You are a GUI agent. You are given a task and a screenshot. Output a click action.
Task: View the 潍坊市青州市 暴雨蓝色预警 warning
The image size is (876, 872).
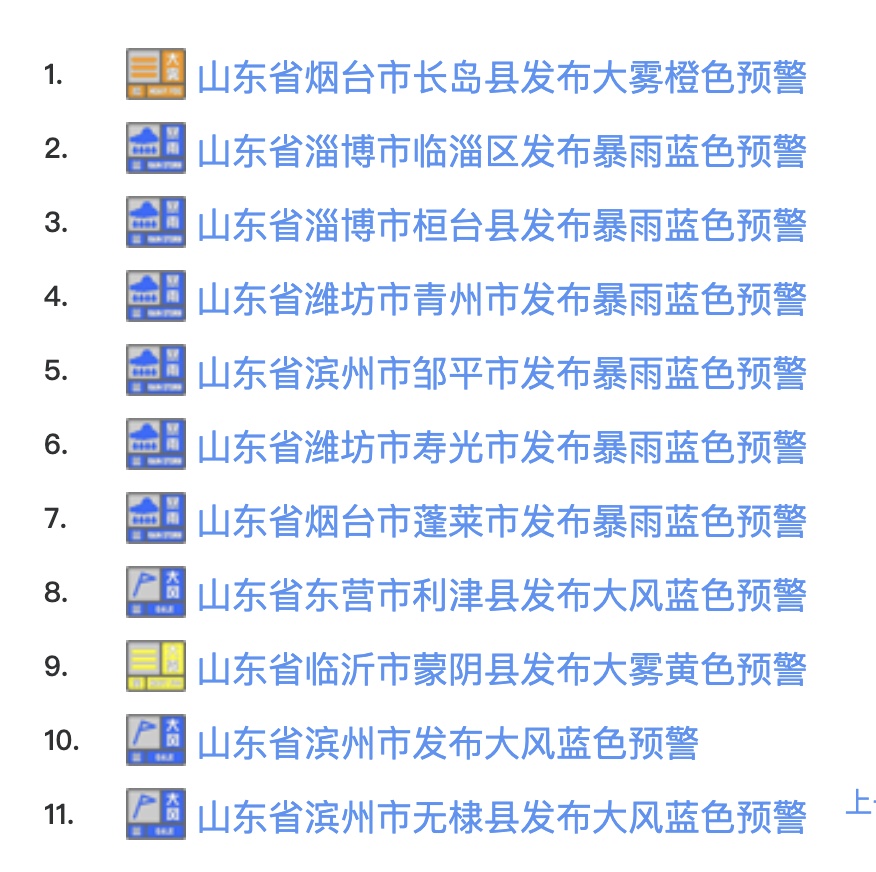(500, 299)
